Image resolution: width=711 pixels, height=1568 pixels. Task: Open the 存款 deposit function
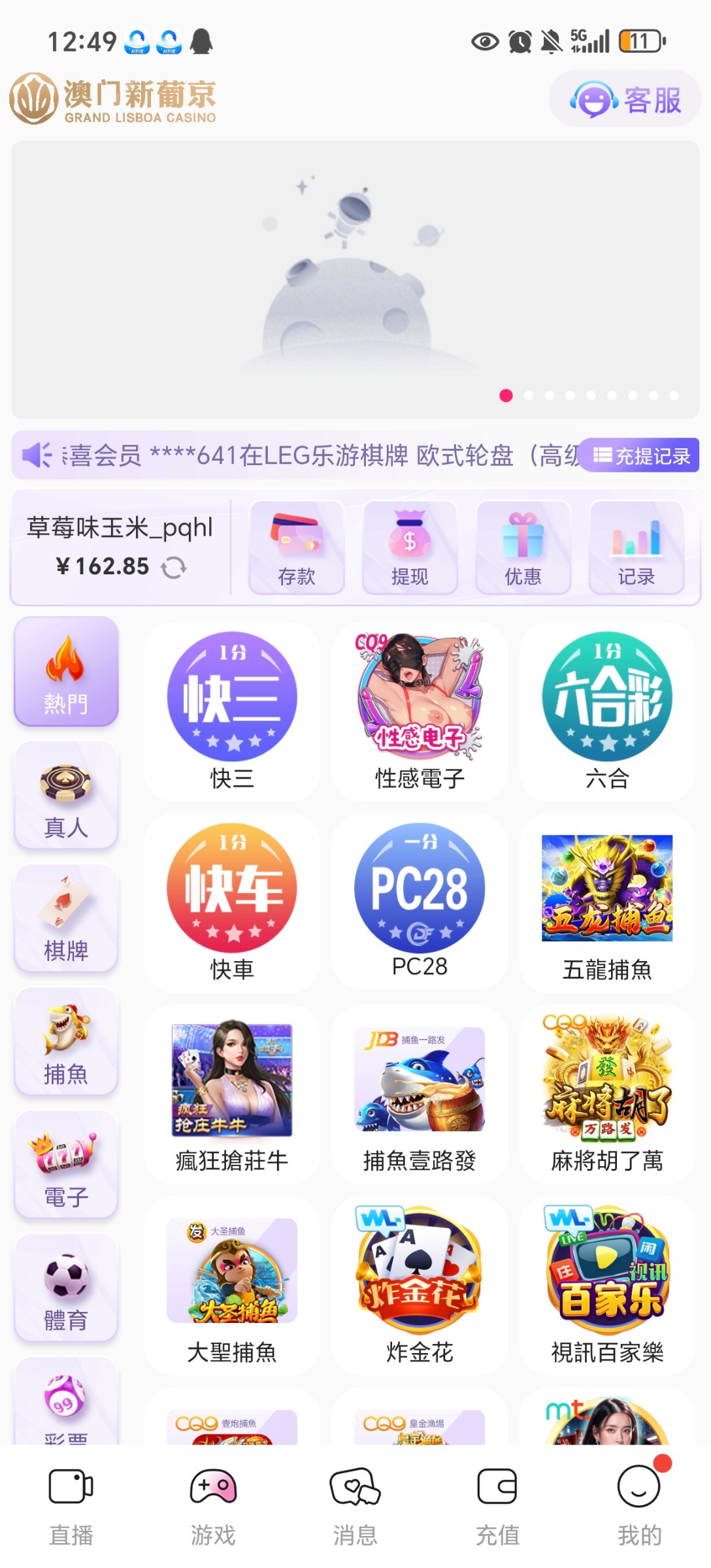click(x=297, y=549)
